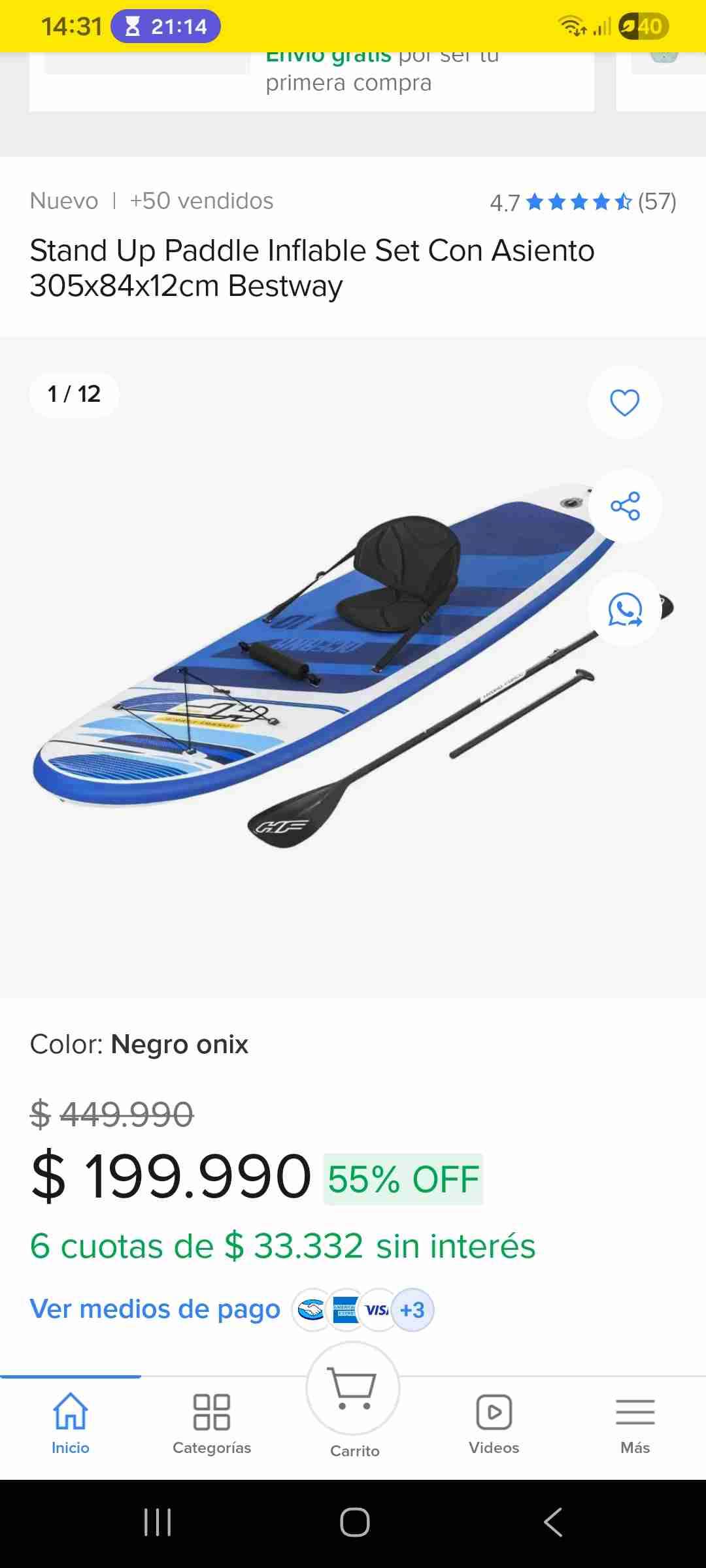Viewport: 706px width, 1568px height.
Task: Select the American Express payment icon
Action: point(345,1309)
